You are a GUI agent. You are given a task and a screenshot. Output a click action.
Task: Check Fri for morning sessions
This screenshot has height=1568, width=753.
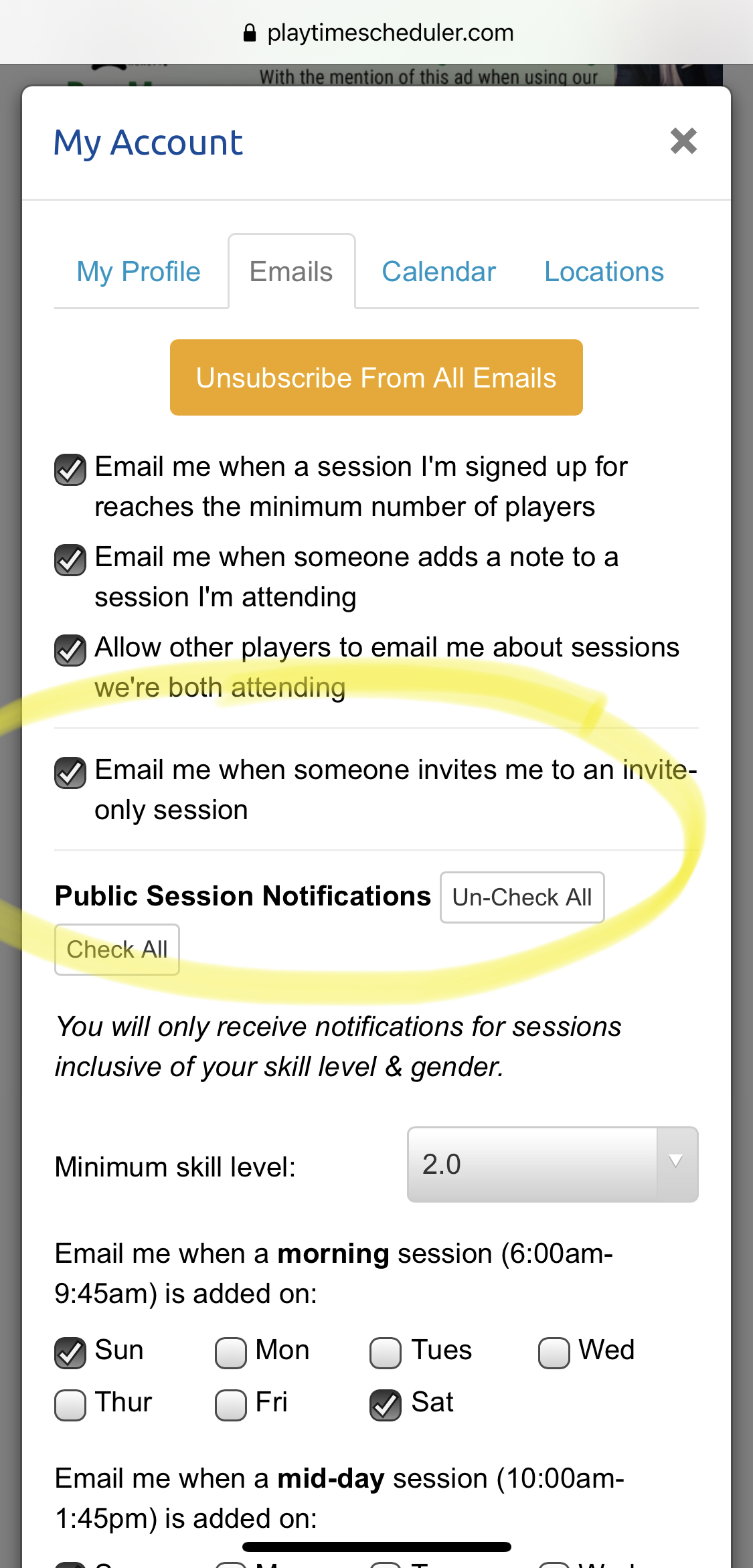[231, 1405]
